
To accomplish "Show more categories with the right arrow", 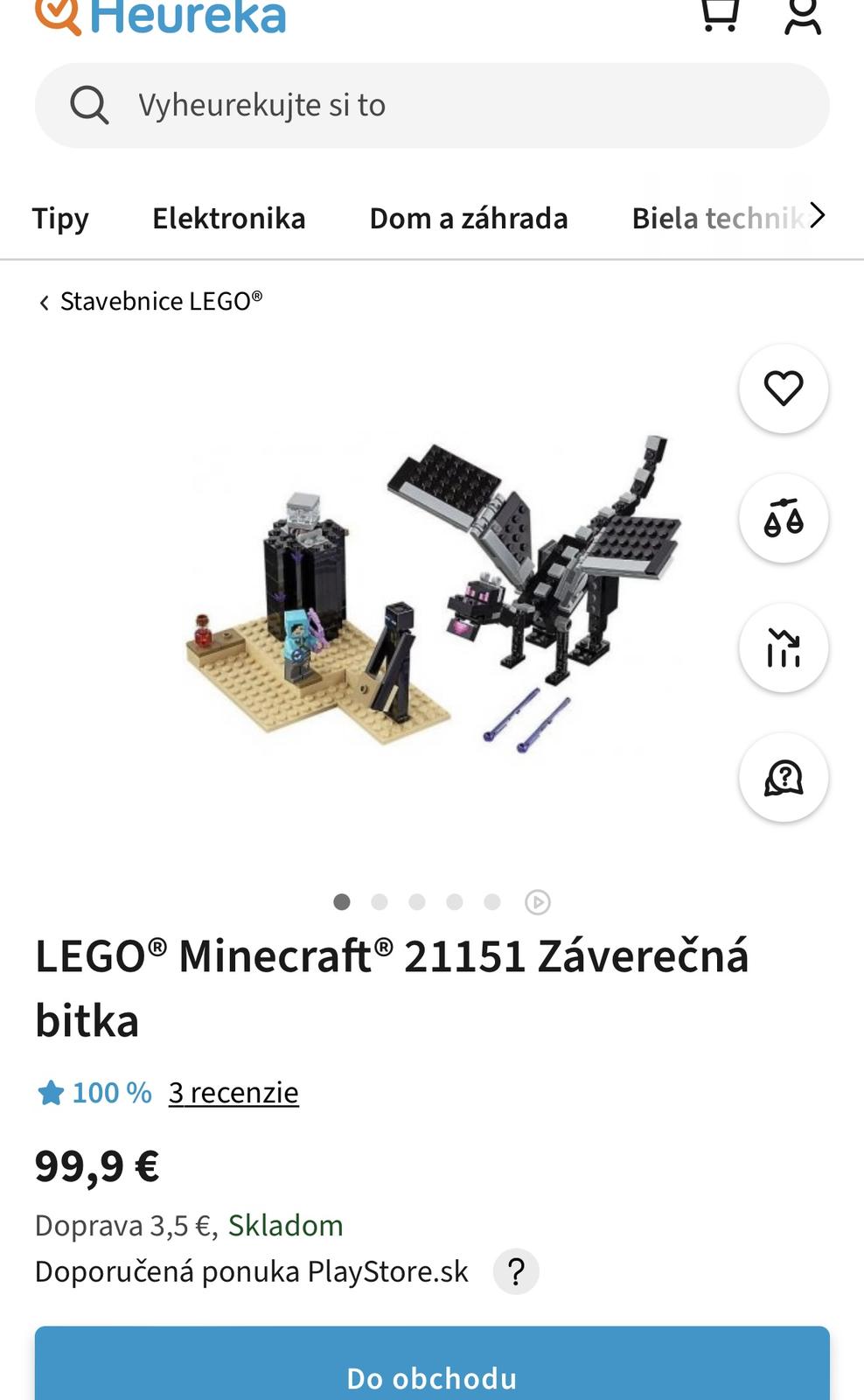I will click(817, 215).
